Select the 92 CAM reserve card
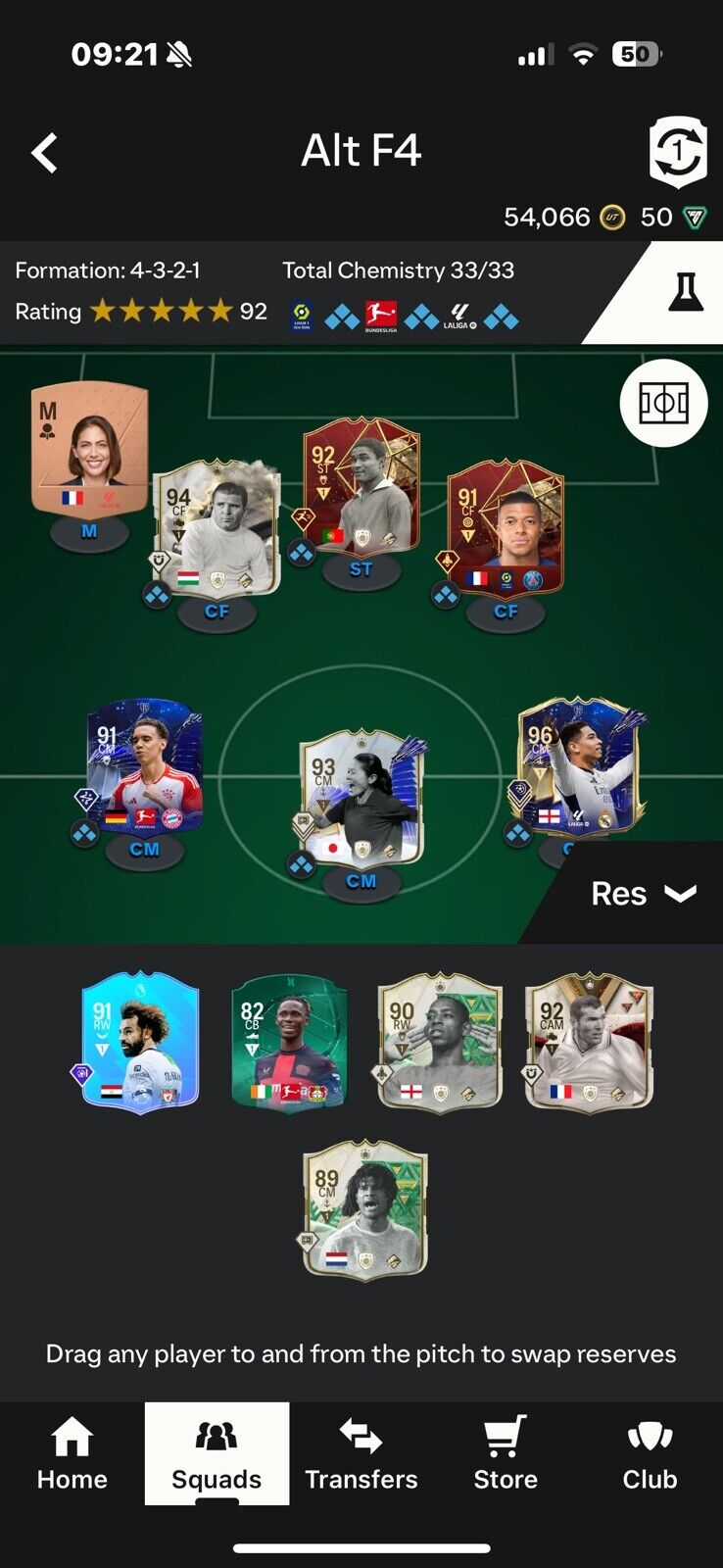The height and width of the screenshot is (1568, 723). (589, 1041)
